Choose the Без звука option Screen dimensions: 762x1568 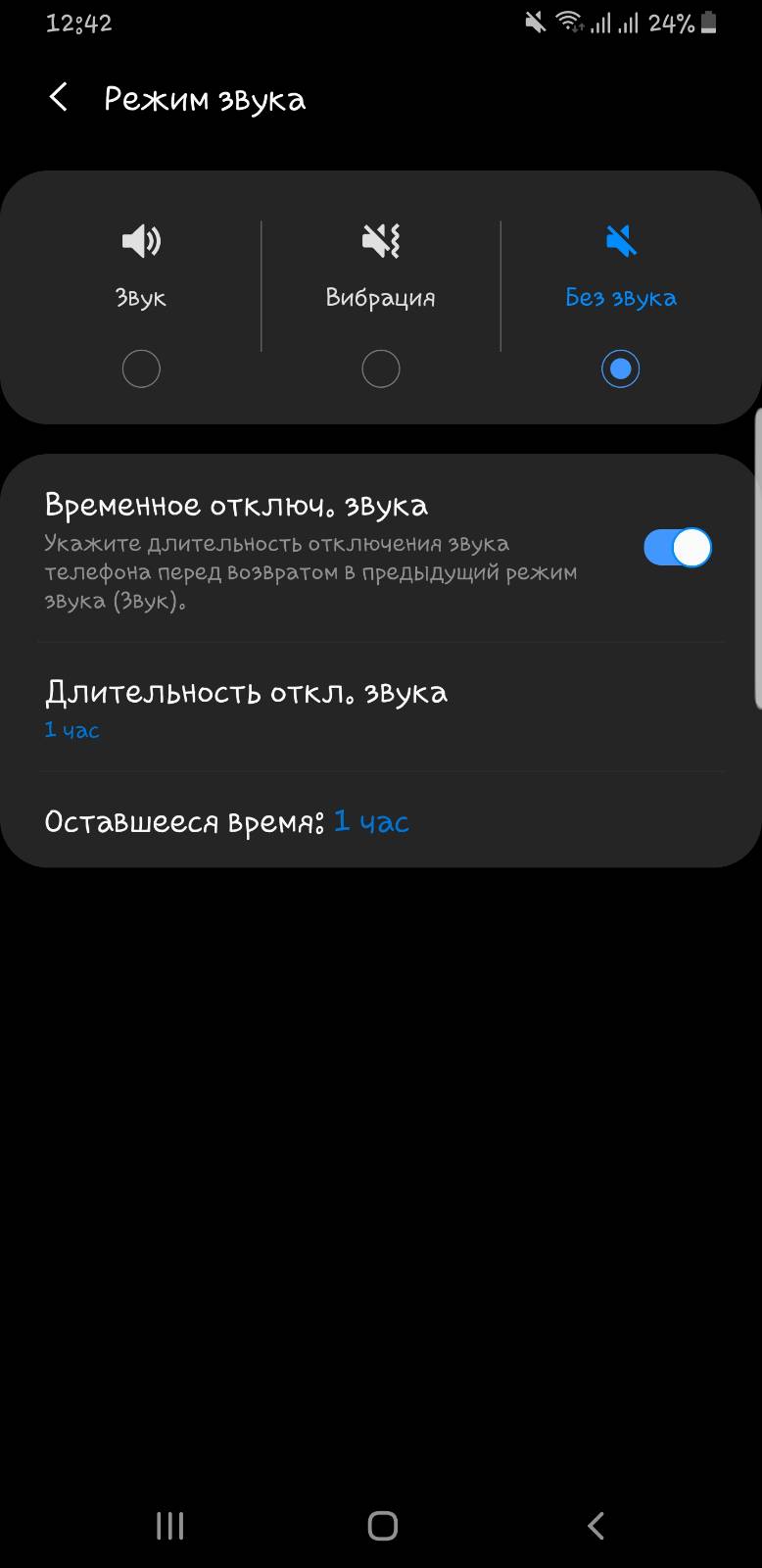620,368
